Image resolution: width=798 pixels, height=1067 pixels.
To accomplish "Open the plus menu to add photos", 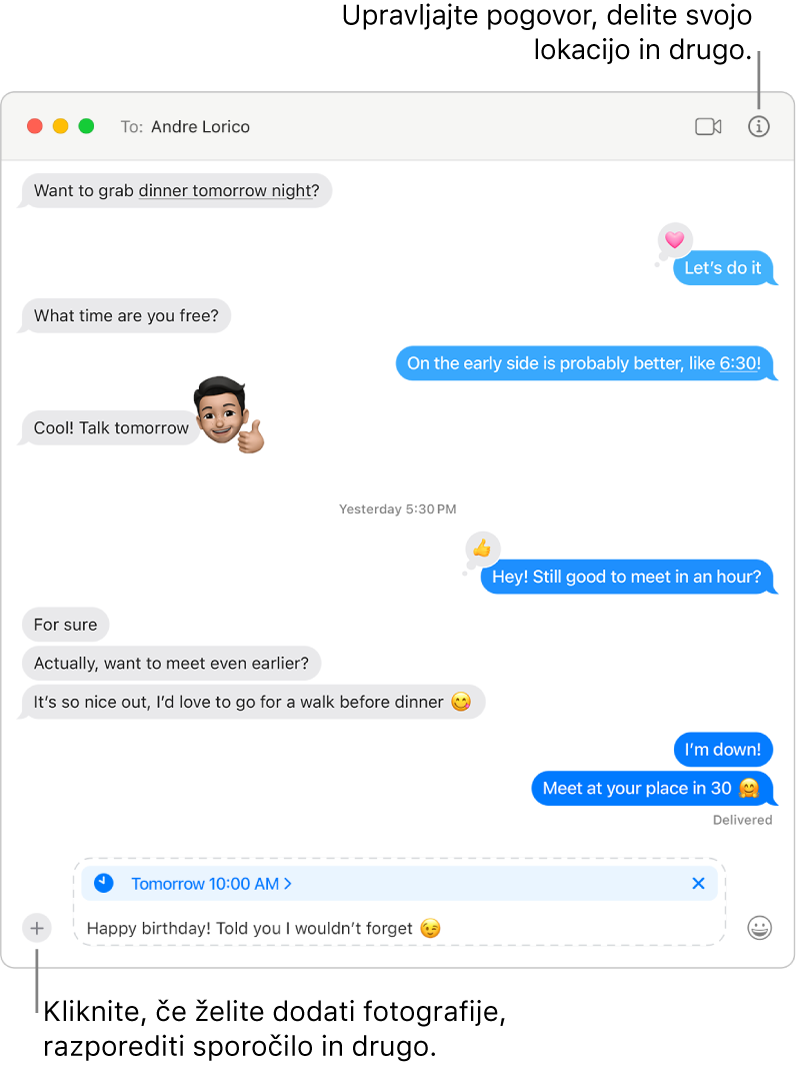I will point(36,928).
